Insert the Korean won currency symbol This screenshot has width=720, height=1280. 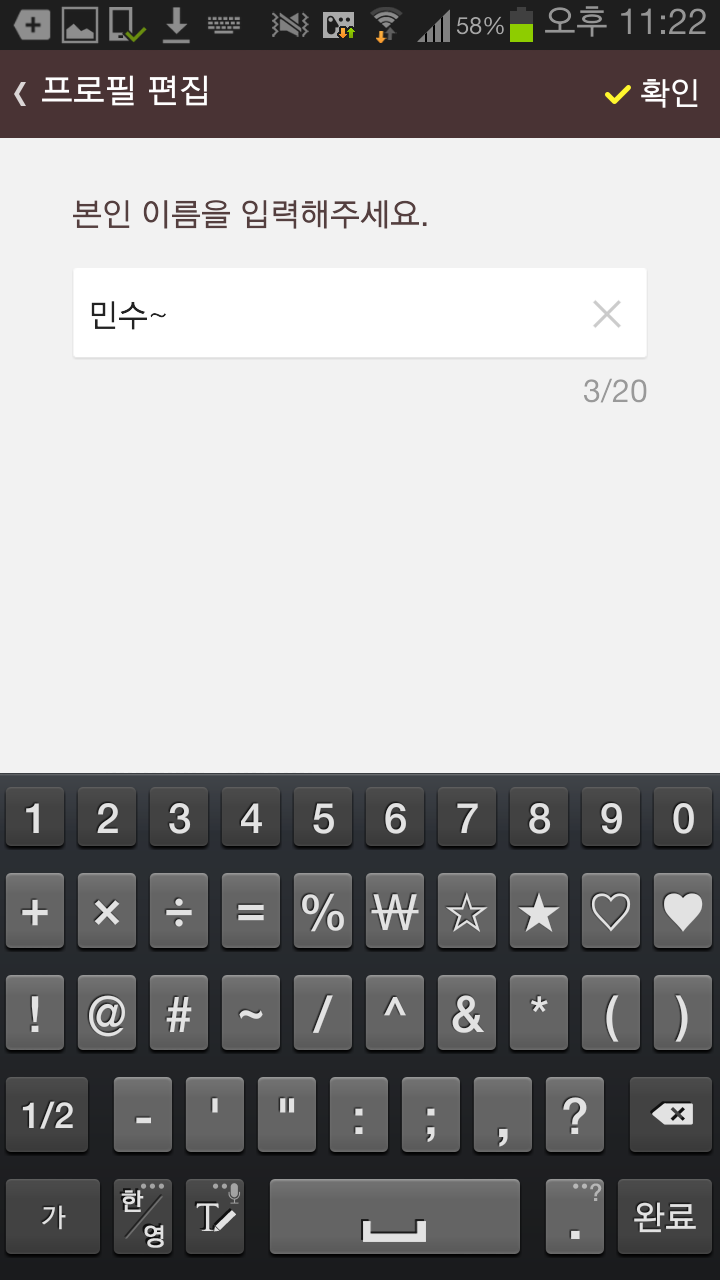click(x=394, y=910)
